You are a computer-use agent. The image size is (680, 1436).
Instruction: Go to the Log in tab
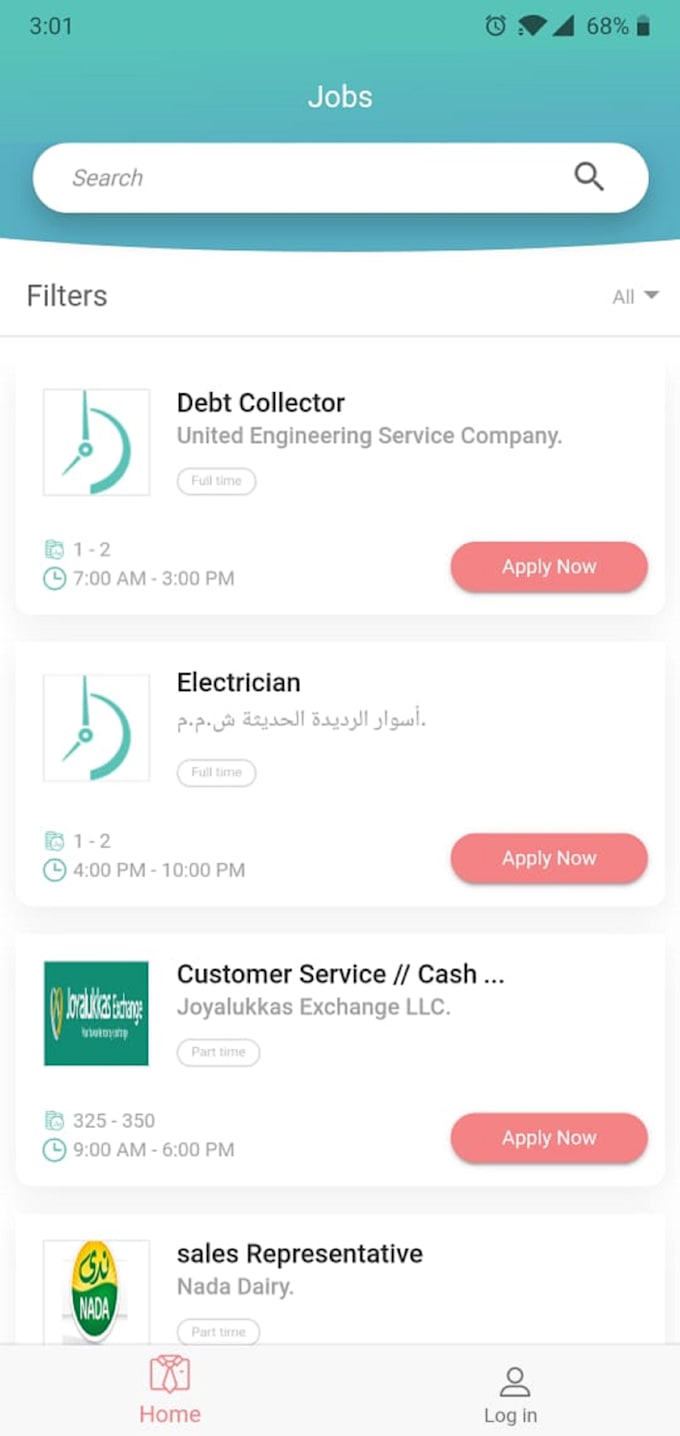511,1394
